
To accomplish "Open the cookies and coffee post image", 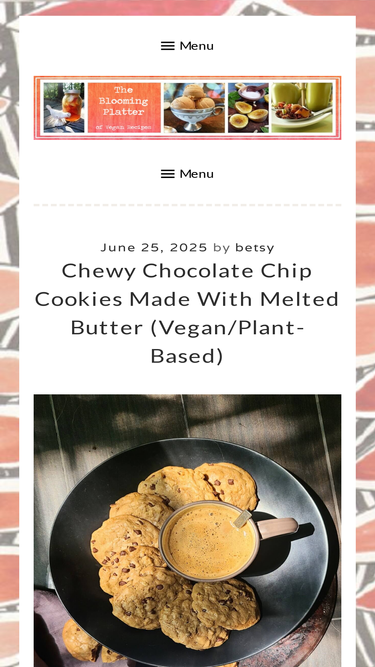I will [x=188, y=530].
